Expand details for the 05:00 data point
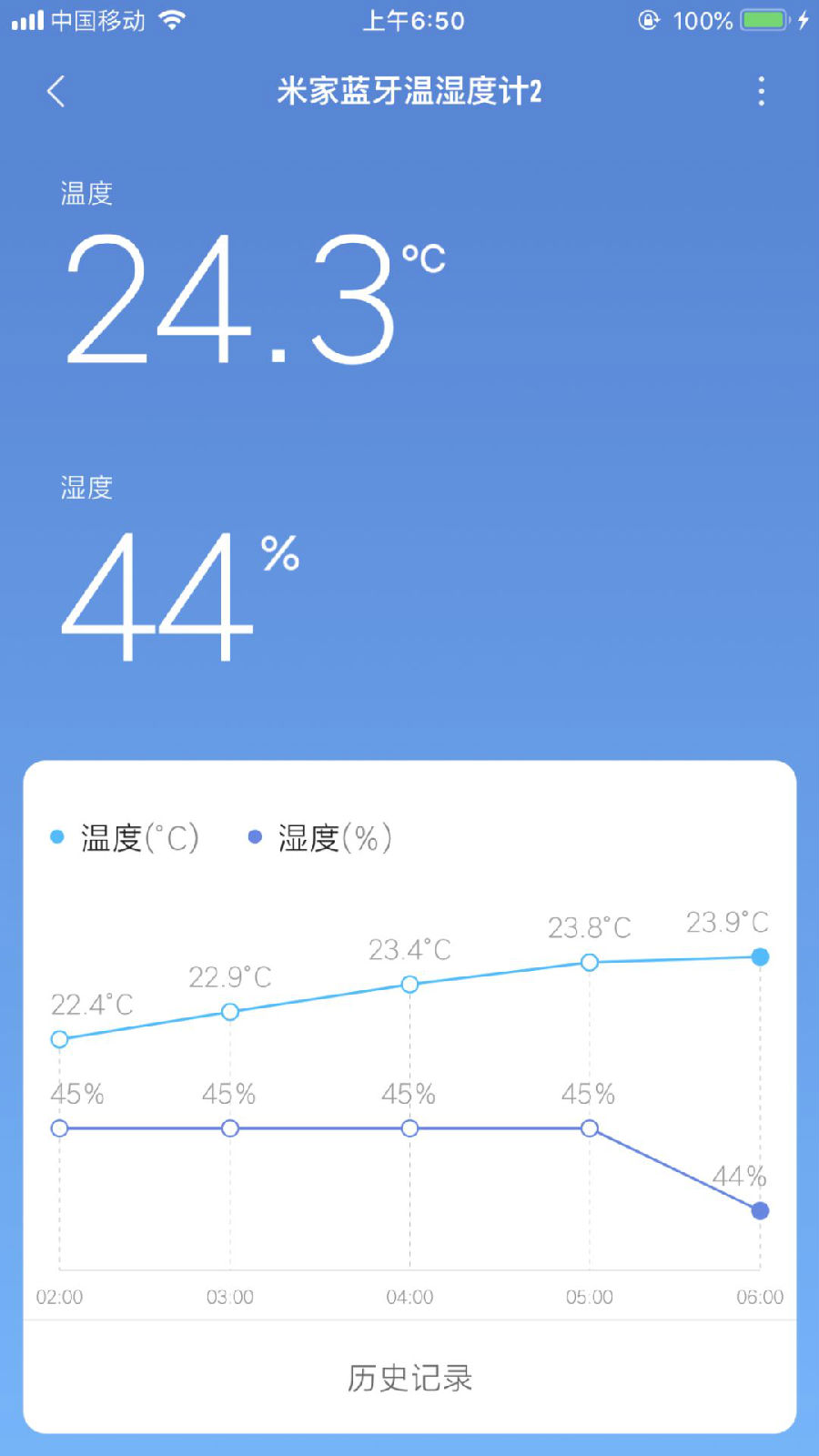 pos(591,961)
